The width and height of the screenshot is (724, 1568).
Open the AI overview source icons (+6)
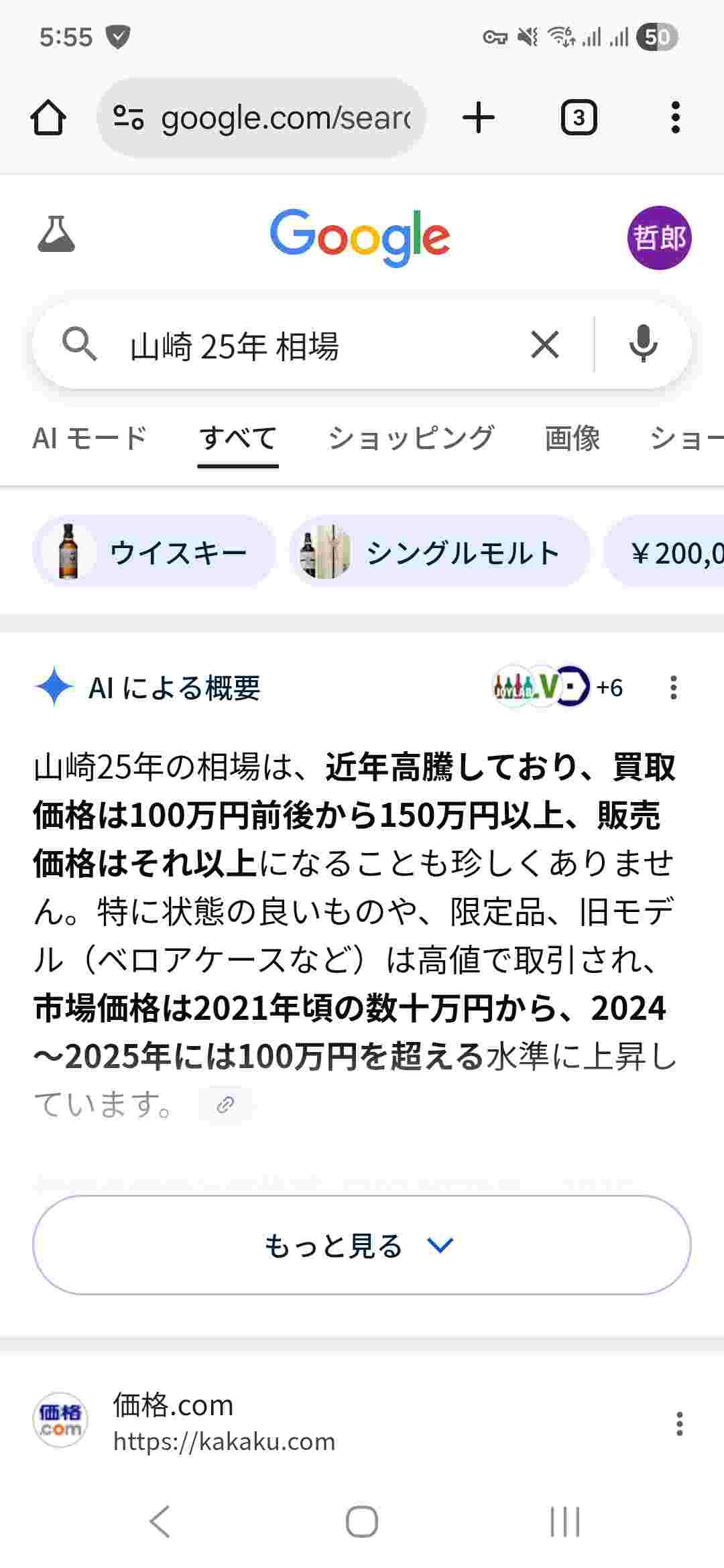click(x=556, y=687)
